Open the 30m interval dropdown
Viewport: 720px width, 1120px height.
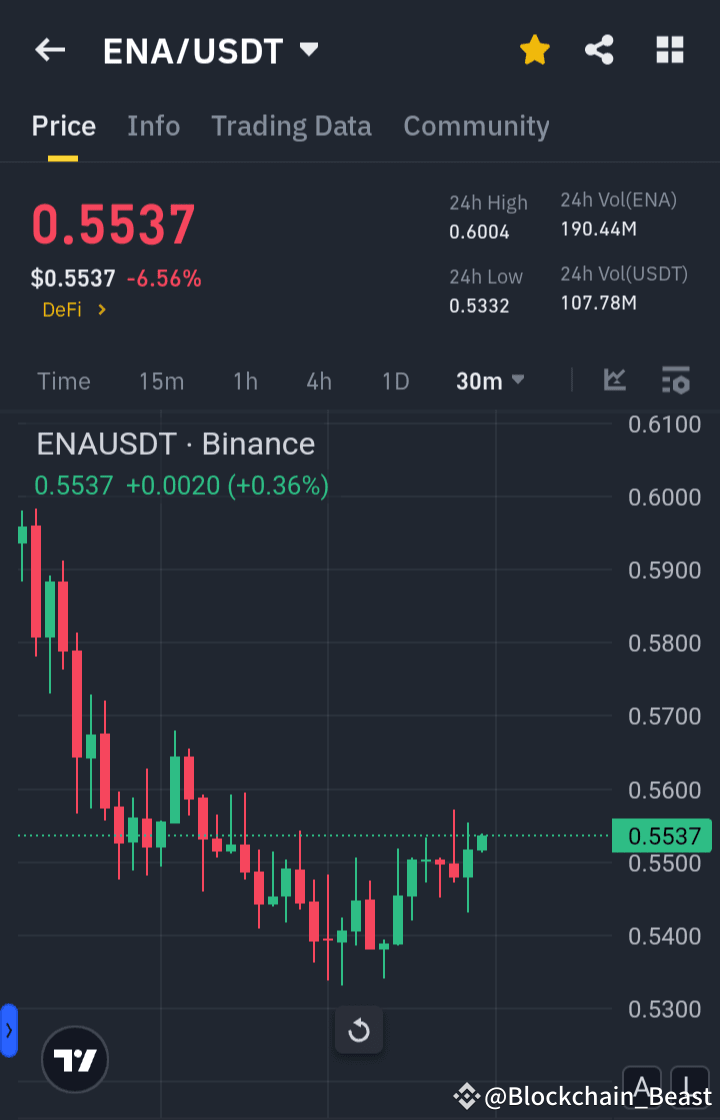pos(490,381)
